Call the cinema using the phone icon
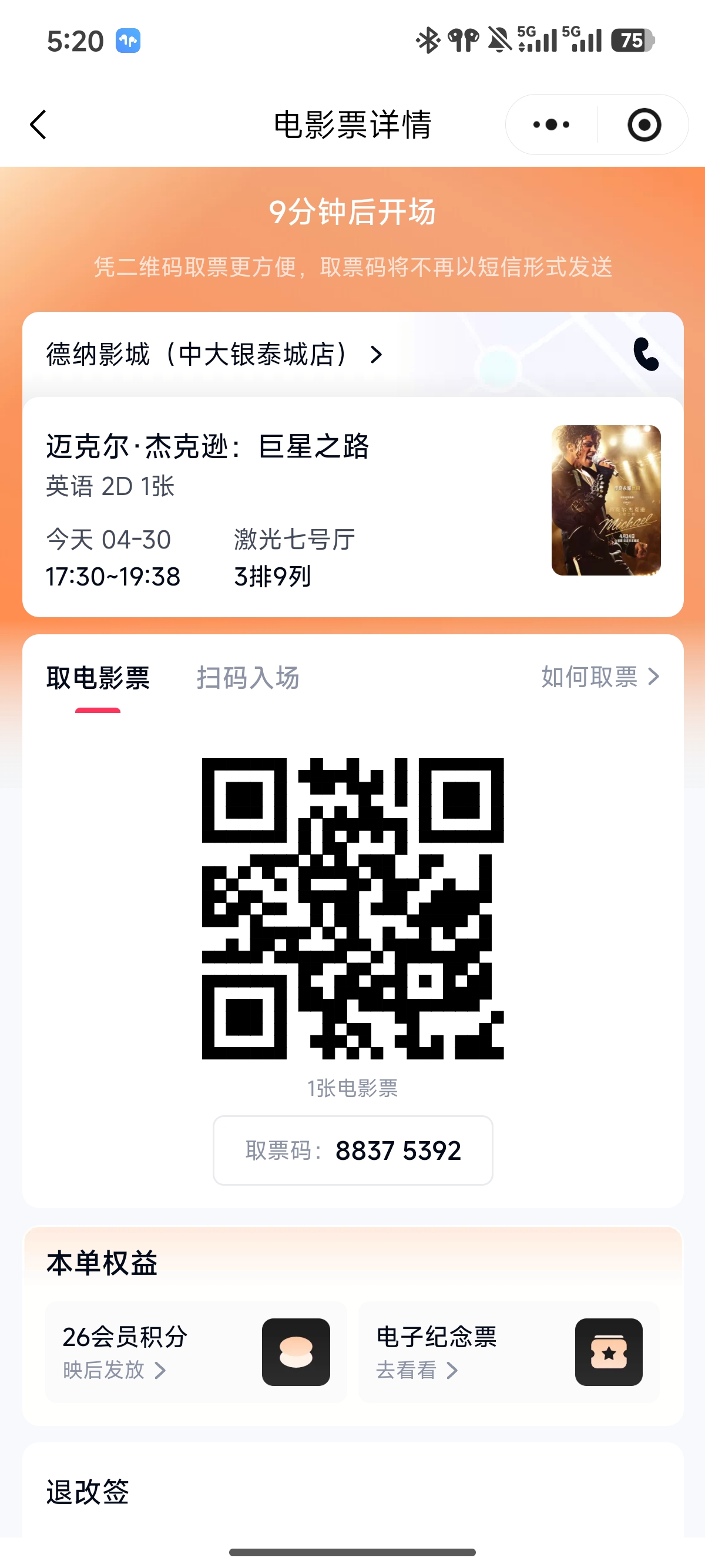Image resolution: width=705 pixels, height=1568 pixels. pyautogui.click(x=646, y=354)
